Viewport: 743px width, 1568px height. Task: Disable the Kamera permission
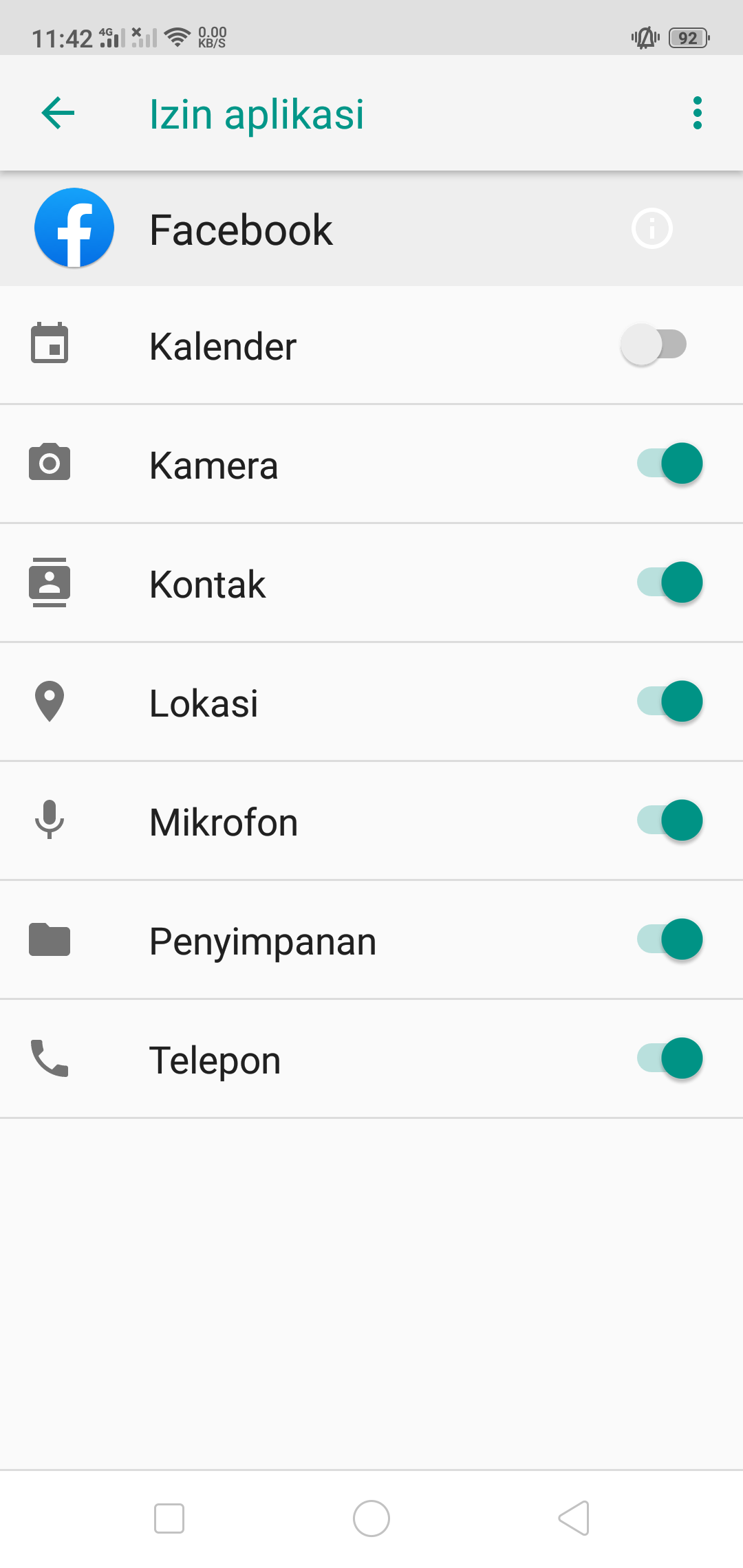click(x=670, y=464)
